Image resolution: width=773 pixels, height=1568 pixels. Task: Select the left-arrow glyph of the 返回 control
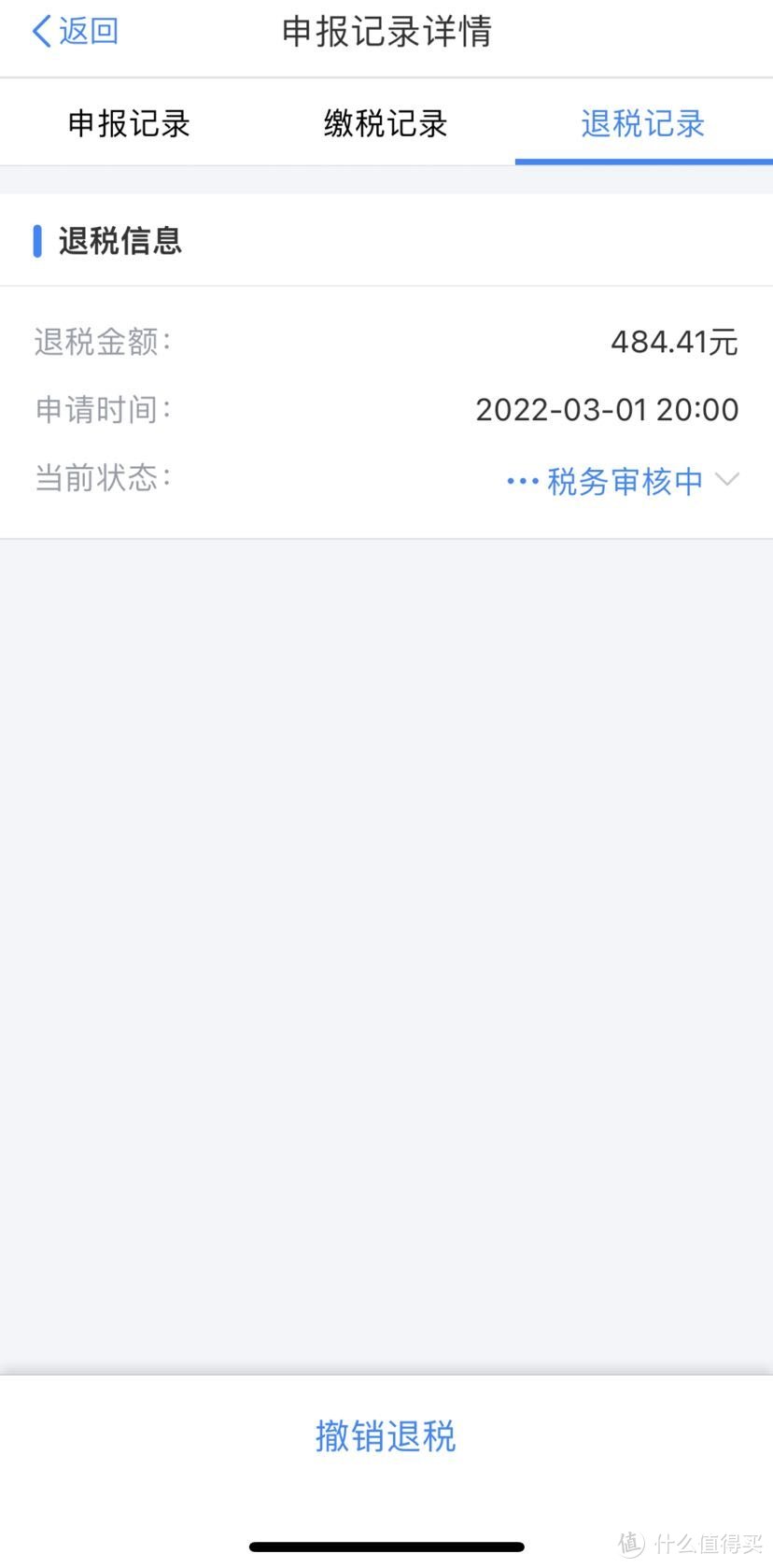[41, 30]
